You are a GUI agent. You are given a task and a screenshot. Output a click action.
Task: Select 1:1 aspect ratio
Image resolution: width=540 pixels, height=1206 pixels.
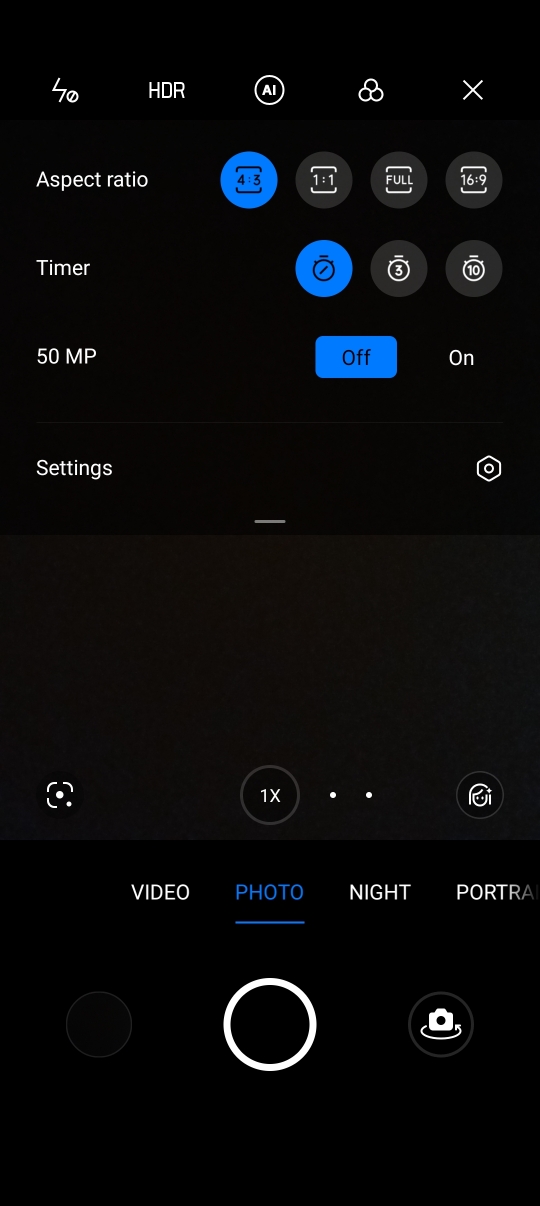pos(324,180)
